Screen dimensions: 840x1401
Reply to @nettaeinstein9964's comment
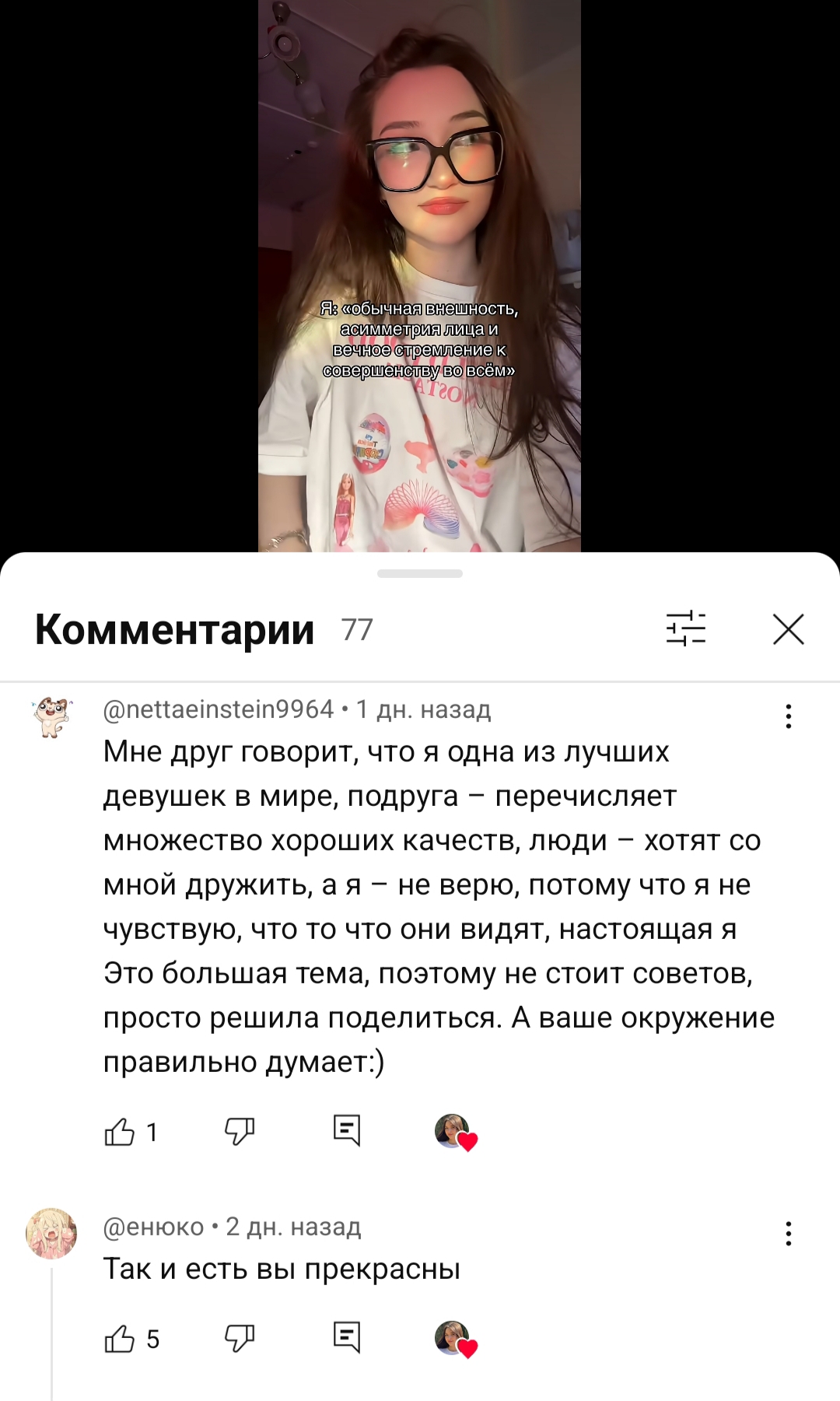(347, 1130)
